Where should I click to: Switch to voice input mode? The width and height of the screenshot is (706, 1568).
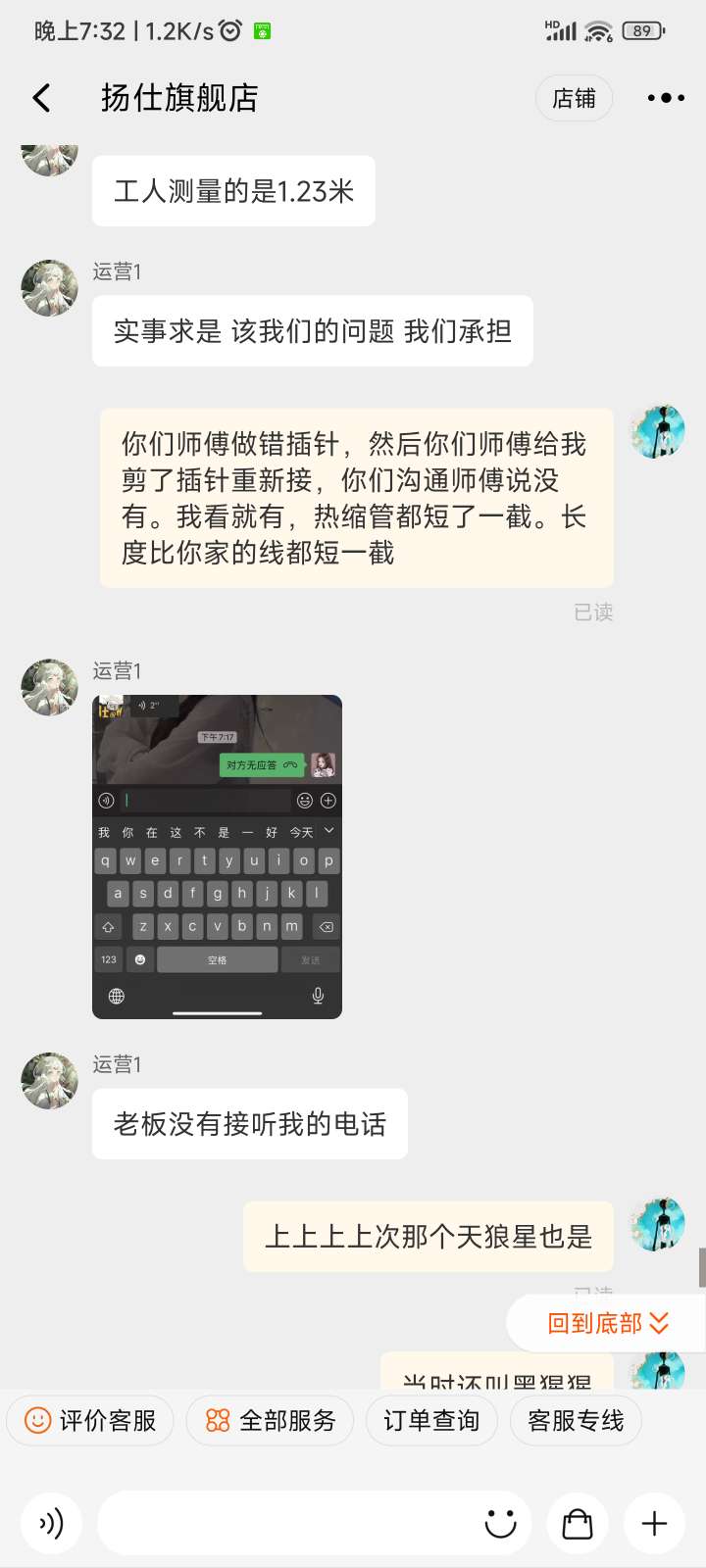tap(51, 1523)
